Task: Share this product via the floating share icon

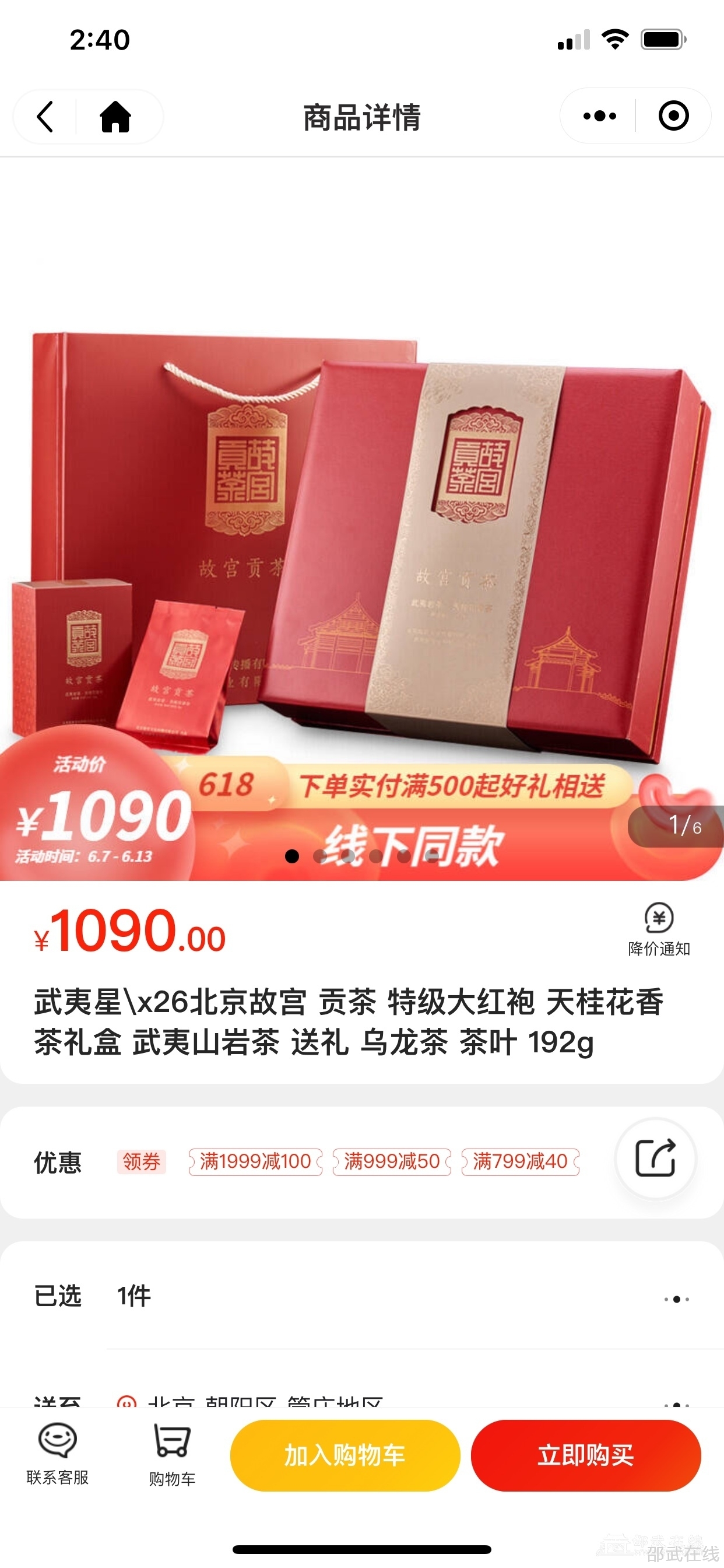Action: click(x=655, y=1158)
